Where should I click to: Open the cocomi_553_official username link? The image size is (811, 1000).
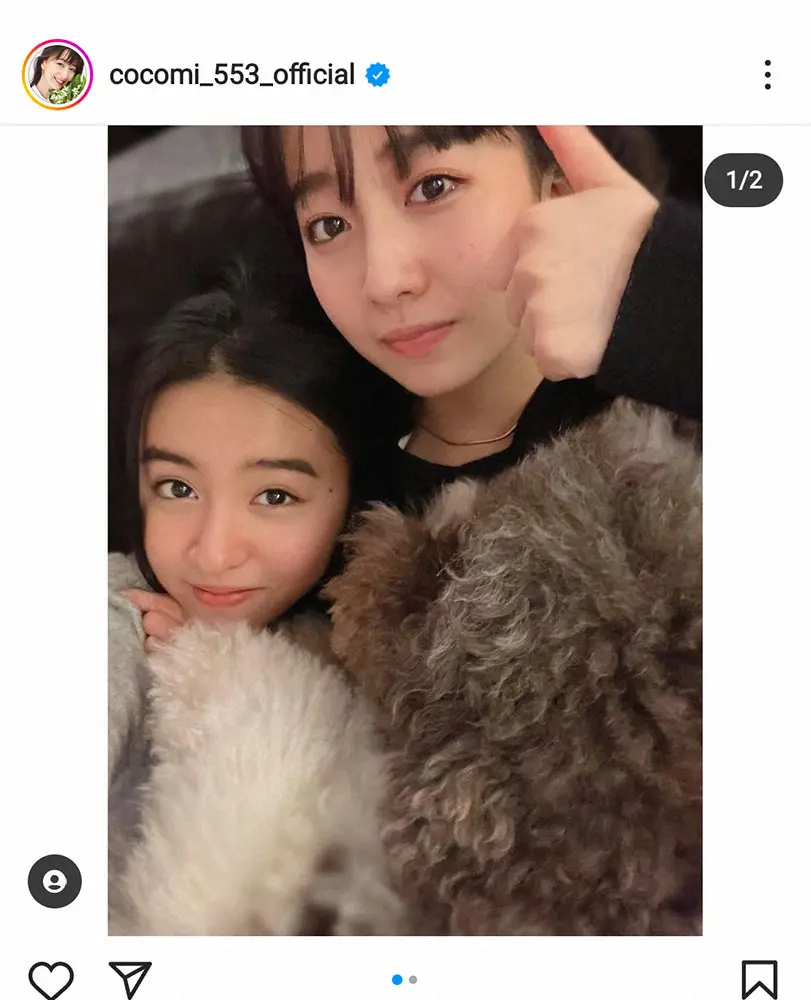pos(232,75)
